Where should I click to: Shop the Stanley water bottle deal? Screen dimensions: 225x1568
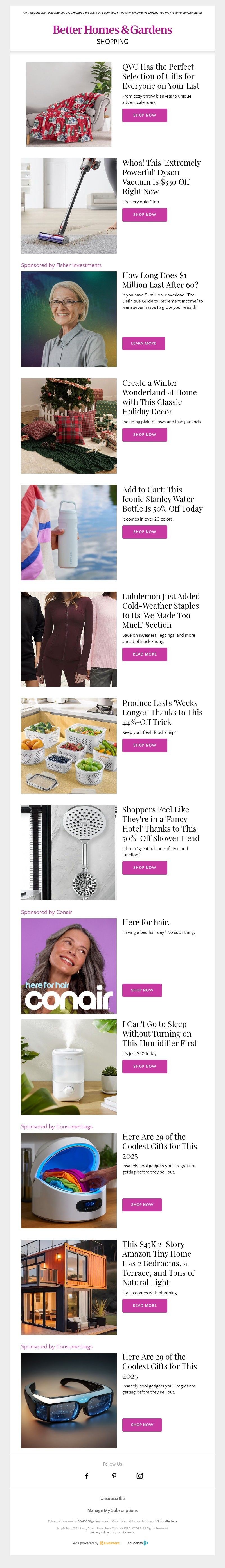[145, 531]
